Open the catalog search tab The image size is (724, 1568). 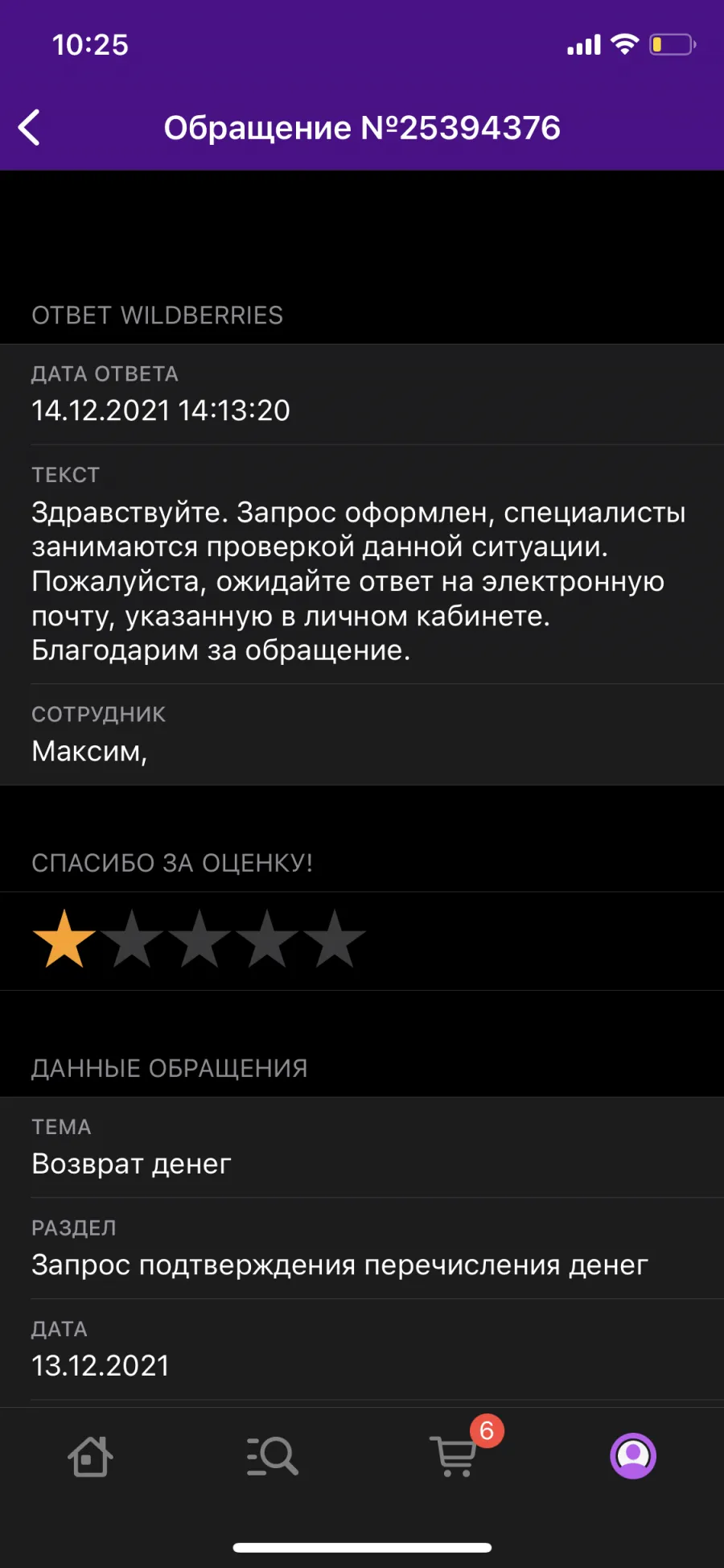pyautogui.click(x=272, y=1456)
